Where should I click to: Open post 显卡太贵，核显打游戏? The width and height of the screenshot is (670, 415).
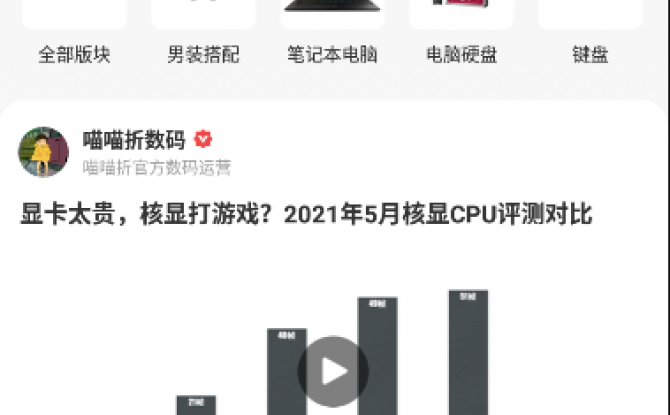pos(306,214)
